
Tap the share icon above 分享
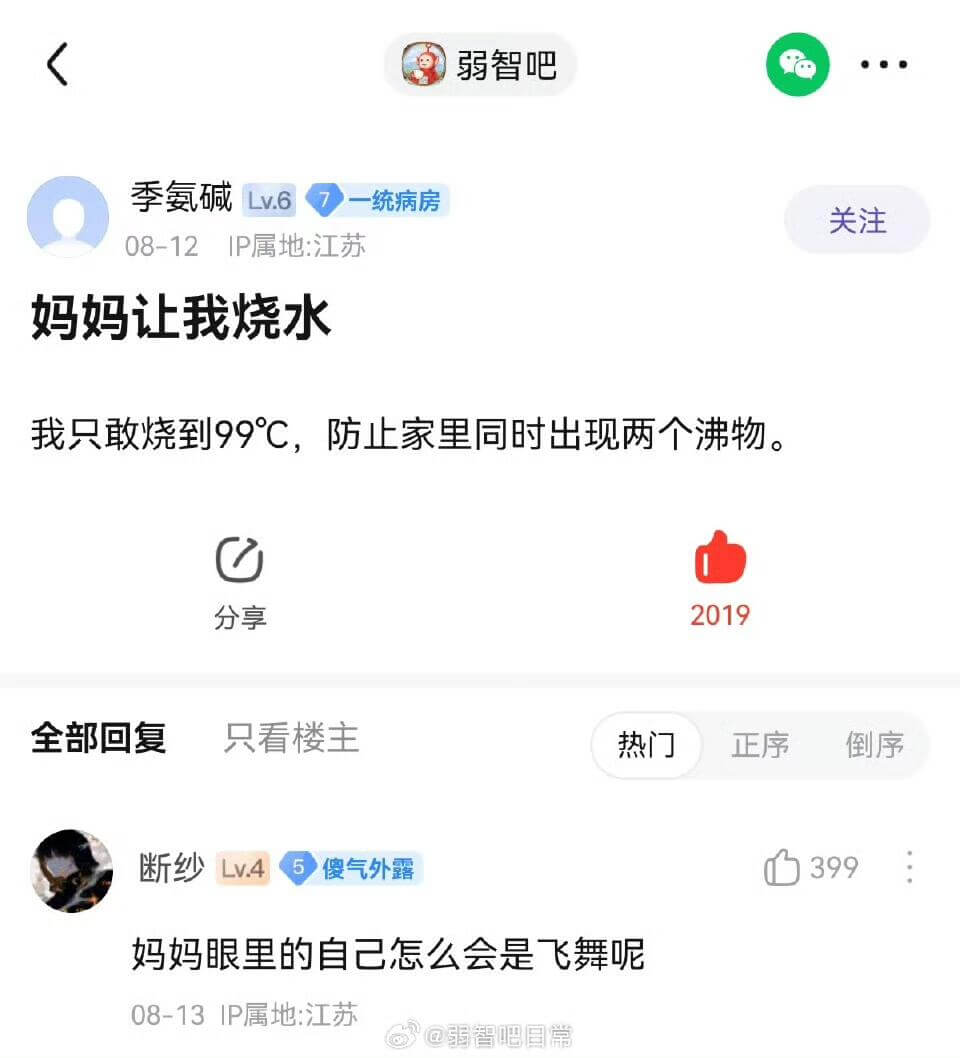(240, 558)
